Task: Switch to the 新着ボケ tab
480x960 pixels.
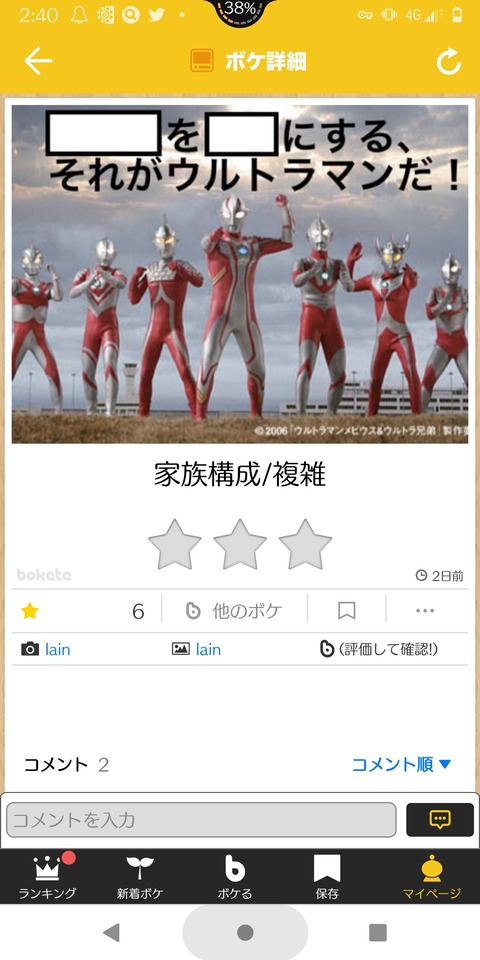Action: (140, 876)
